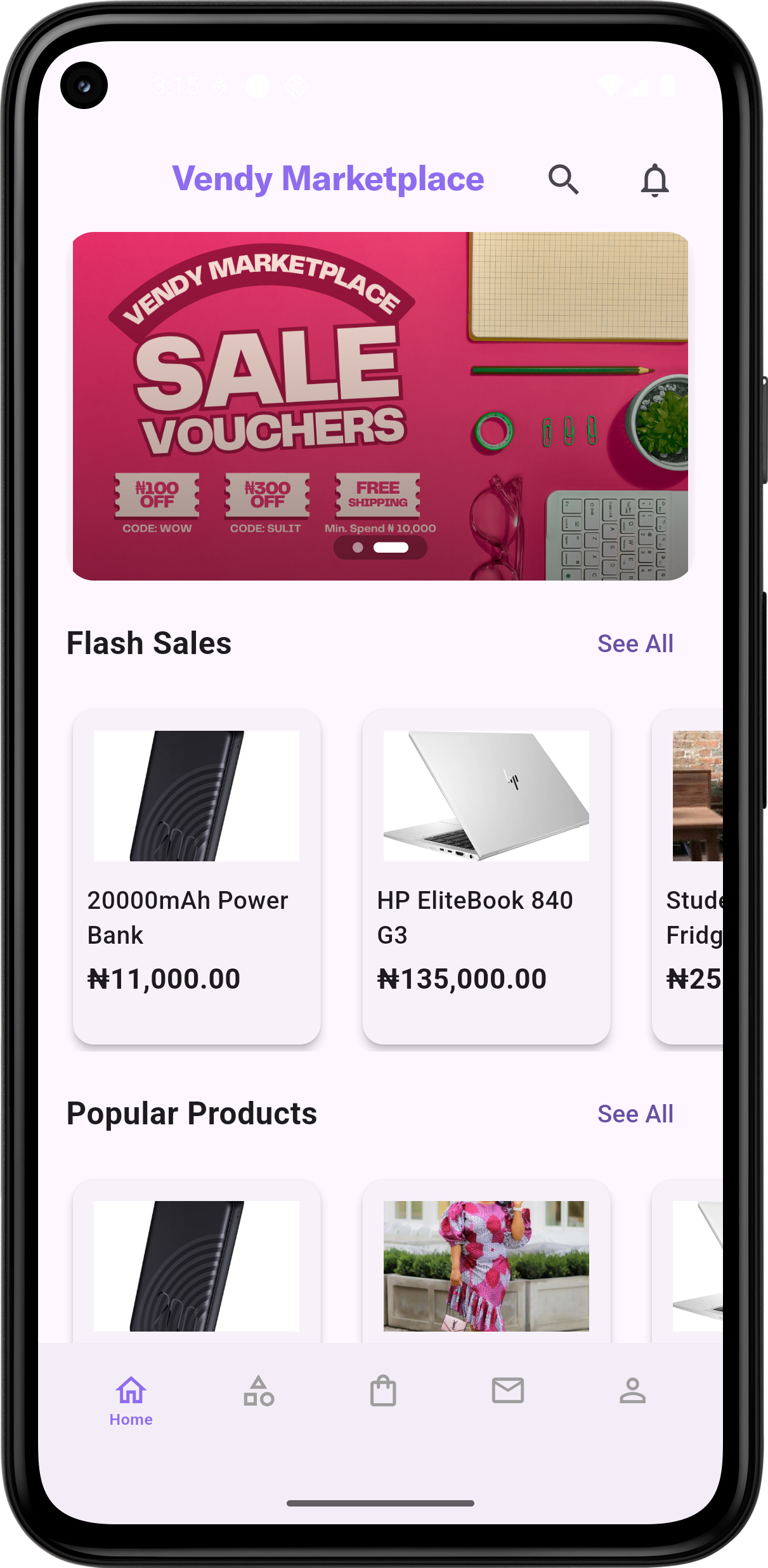Open the dress product in Popular Products

(486, 1264)
